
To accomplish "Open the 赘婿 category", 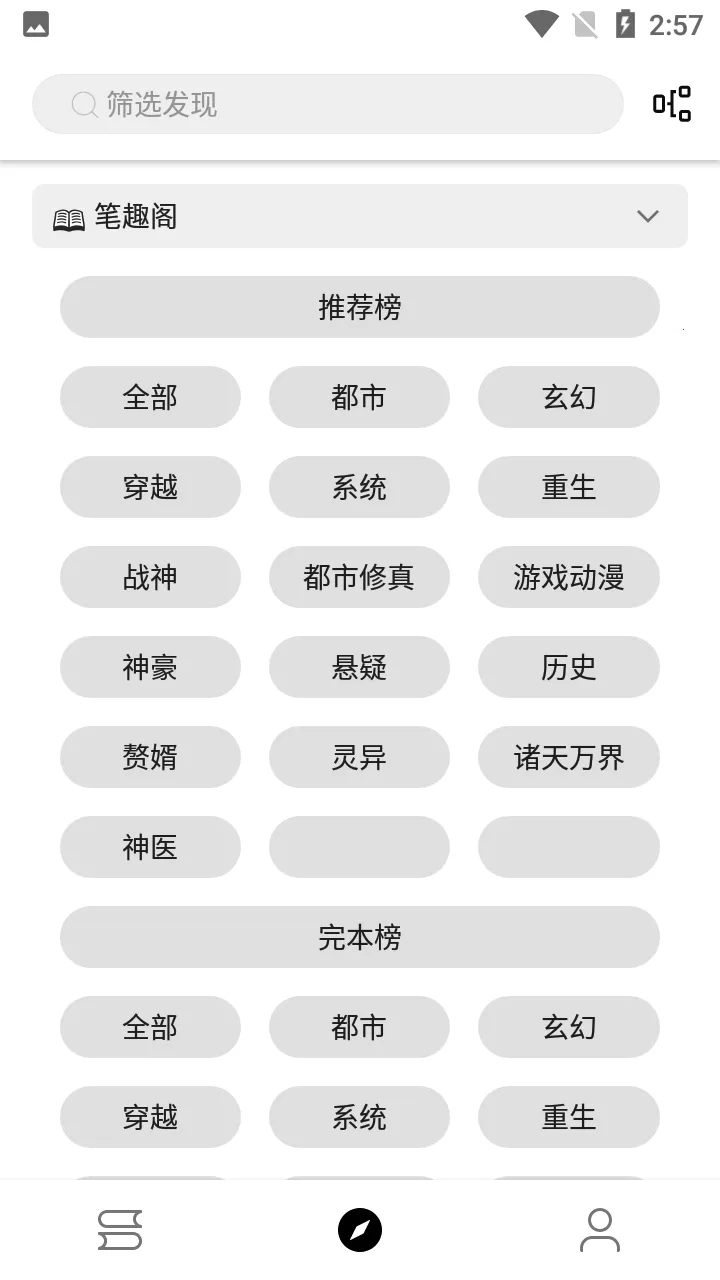I will (150, 757).
